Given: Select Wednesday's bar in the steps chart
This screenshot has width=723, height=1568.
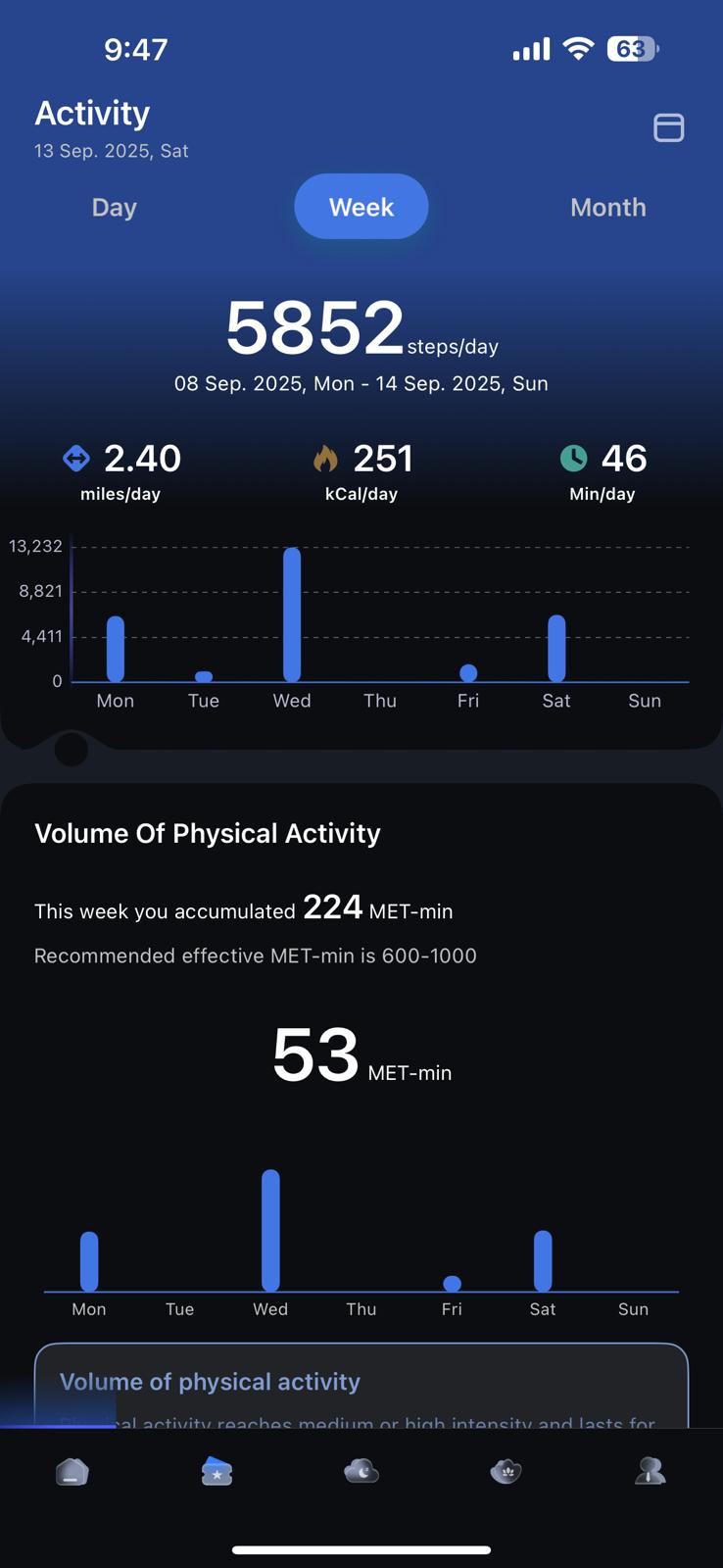Looking at the screenshot, I should click(292, 614).
